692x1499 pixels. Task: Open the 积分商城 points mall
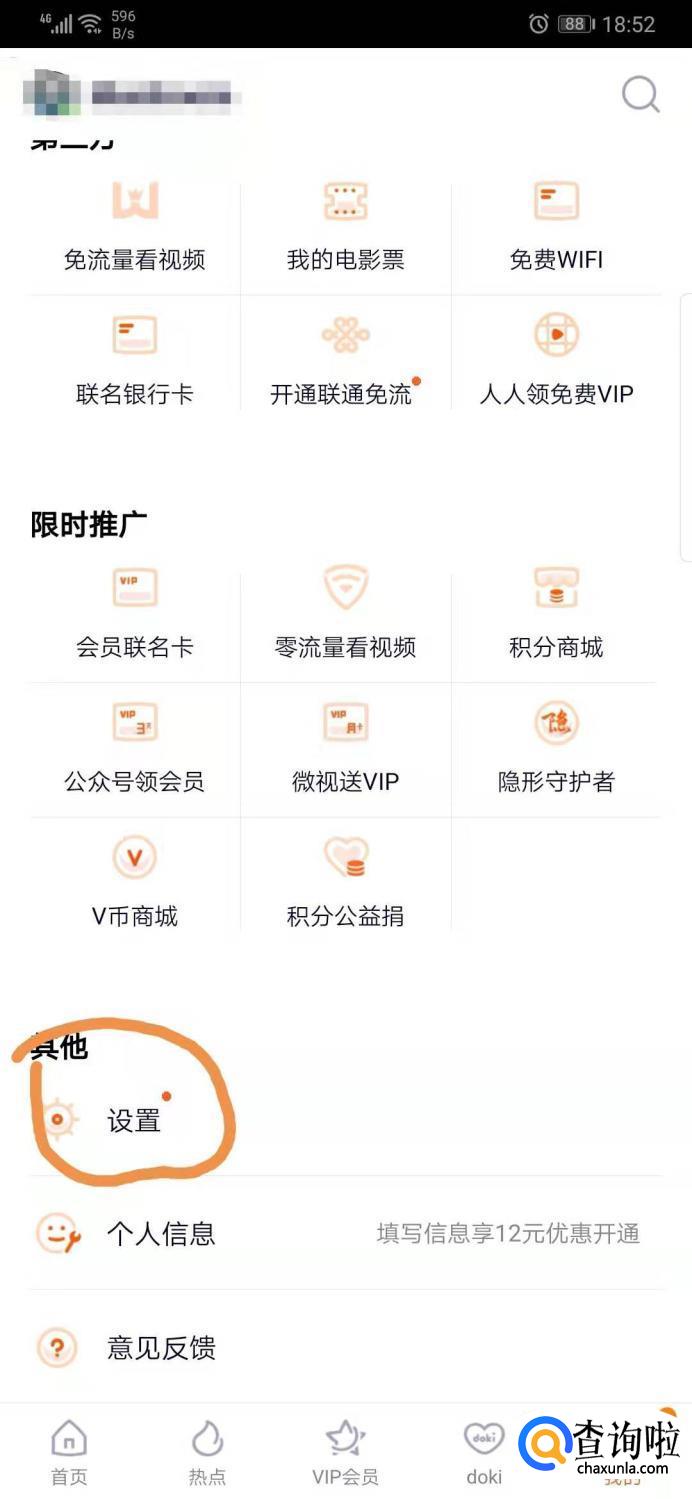tap(556, 615)
